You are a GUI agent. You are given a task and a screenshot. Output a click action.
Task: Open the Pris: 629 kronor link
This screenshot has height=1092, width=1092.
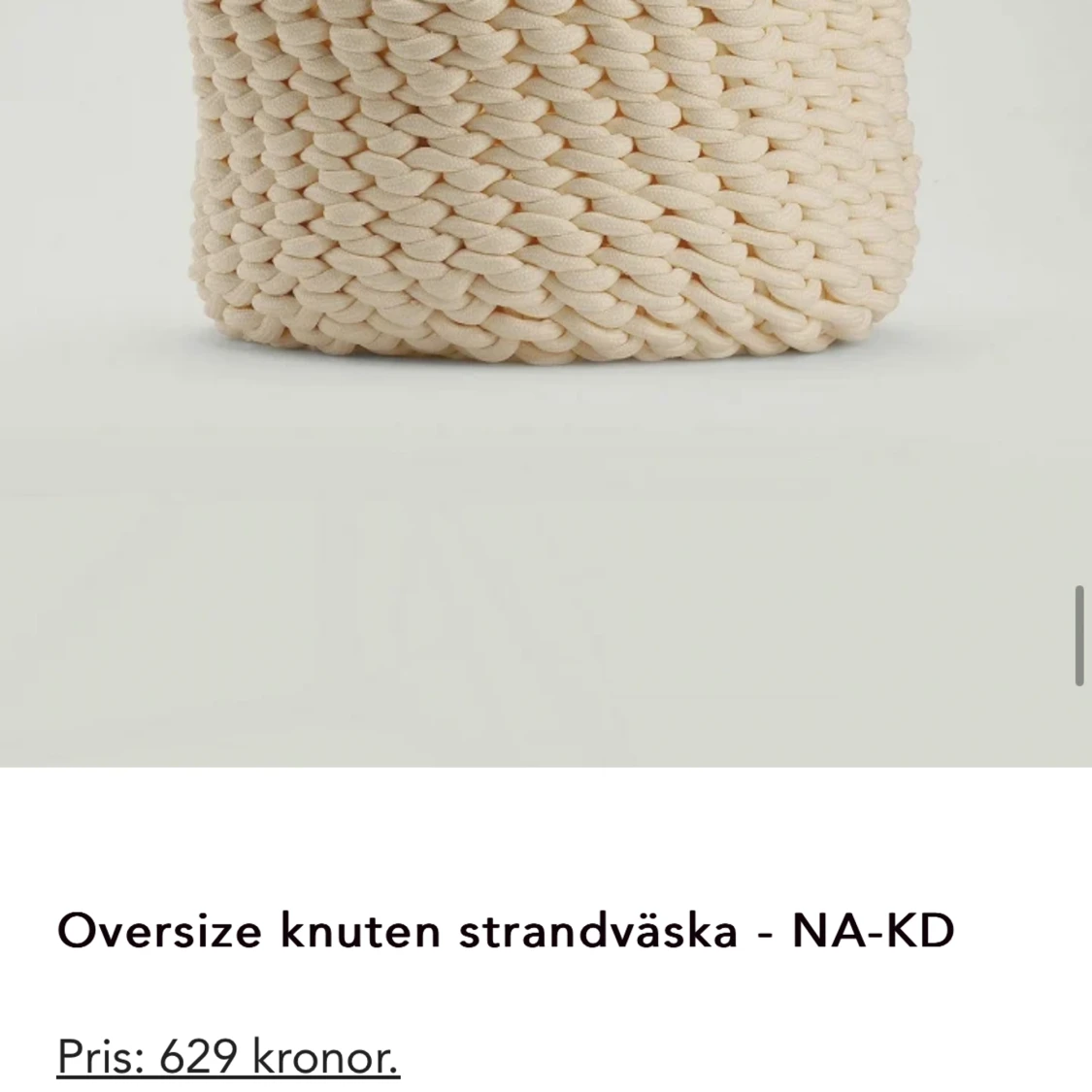[x=228, y=1056]
